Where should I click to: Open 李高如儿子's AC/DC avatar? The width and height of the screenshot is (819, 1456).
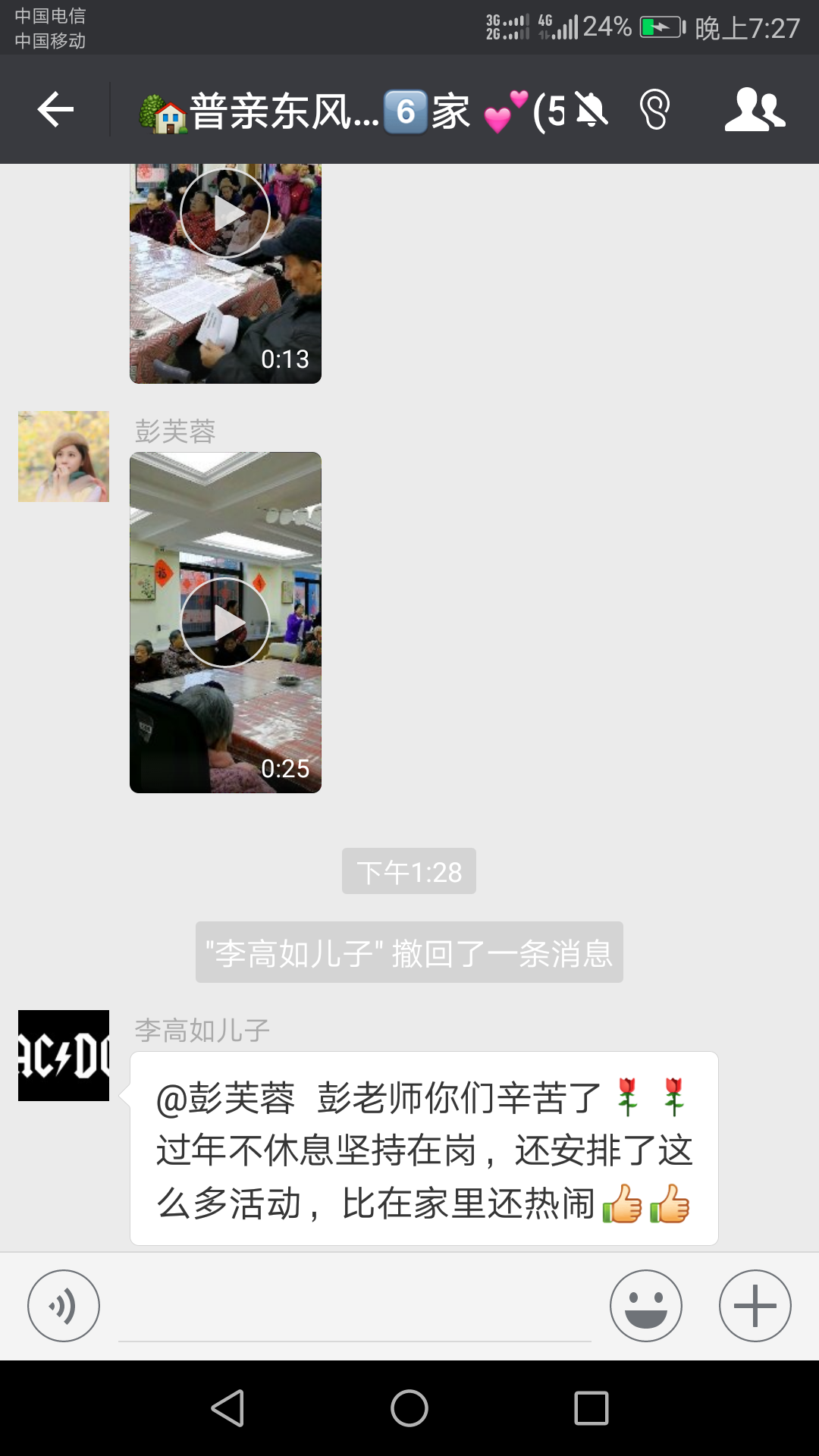[x=64, y=1055]
